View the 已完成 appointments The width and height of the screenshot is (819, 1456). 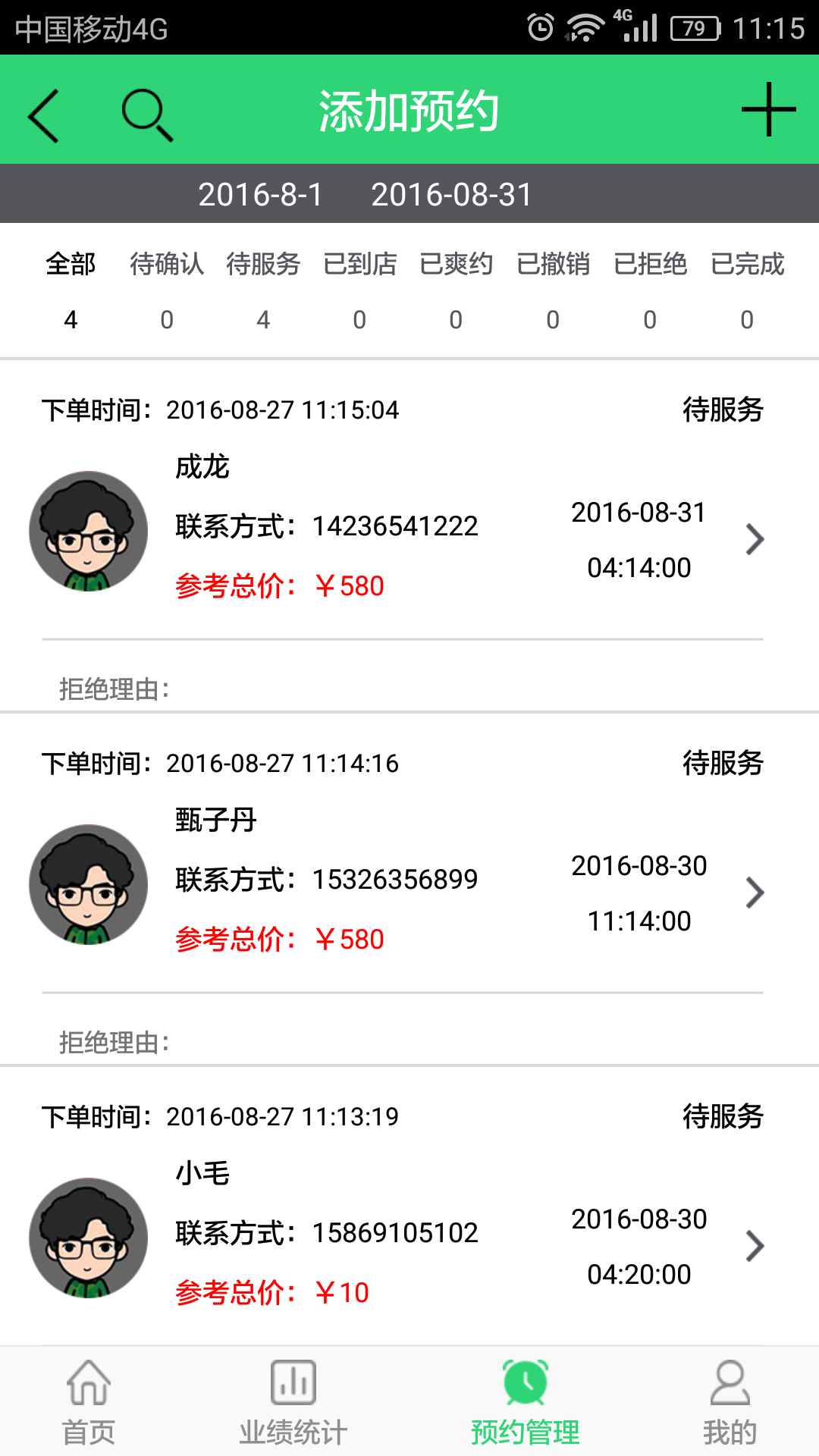pyautogui.click(x=747, y=288)
